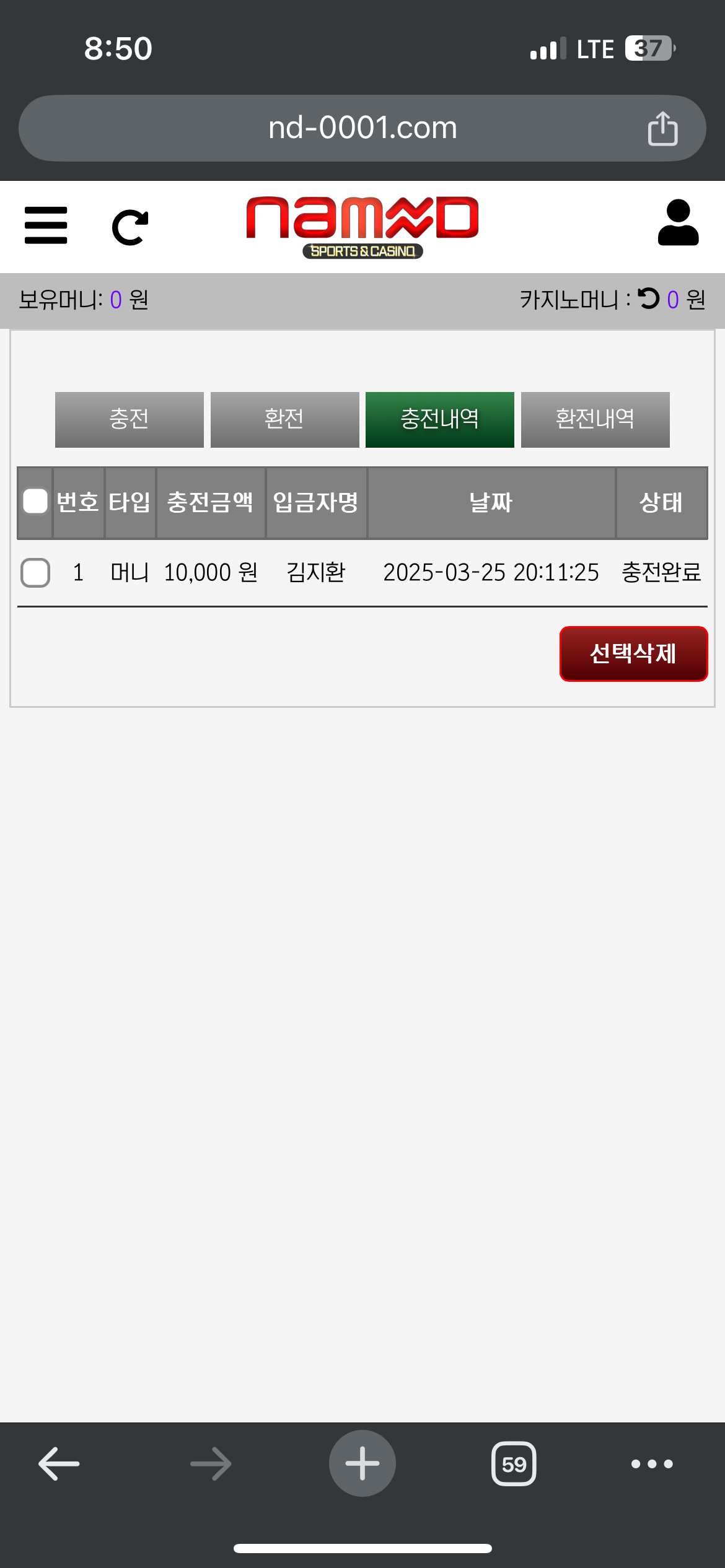Image resolution: width=725 pixels, height=1568 pixels.
Task: Open the browser's more options menu
Action: pos(652,1464)
